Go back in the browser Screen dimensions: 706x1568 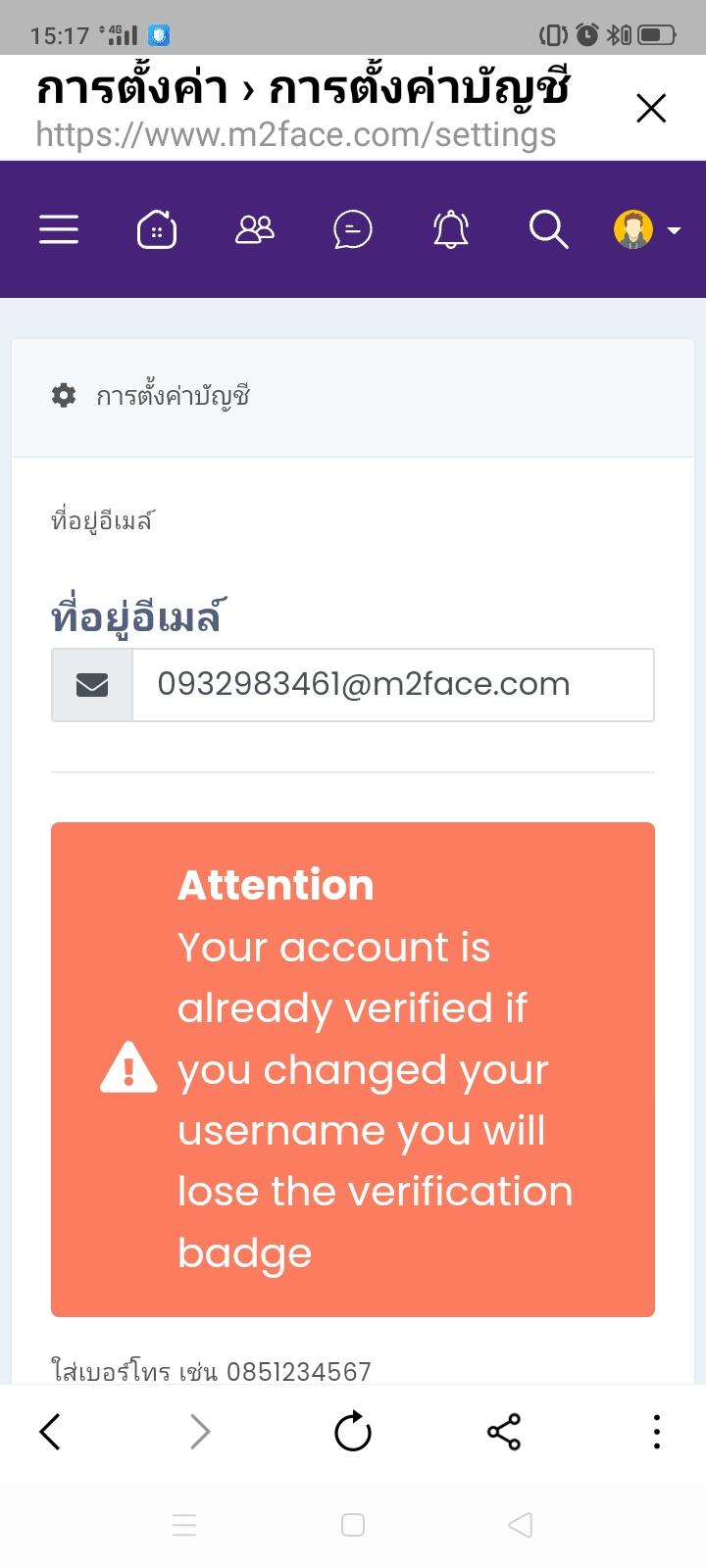coord(50,1432)
